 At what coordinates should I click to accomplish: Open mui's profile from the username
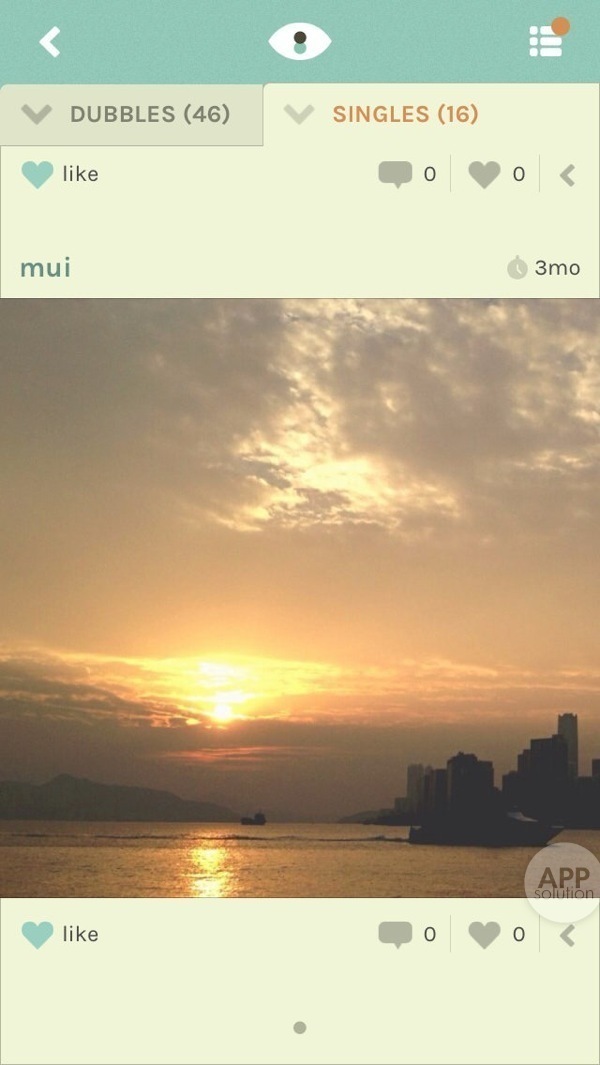pyautogui.click(x=46, y=268)
